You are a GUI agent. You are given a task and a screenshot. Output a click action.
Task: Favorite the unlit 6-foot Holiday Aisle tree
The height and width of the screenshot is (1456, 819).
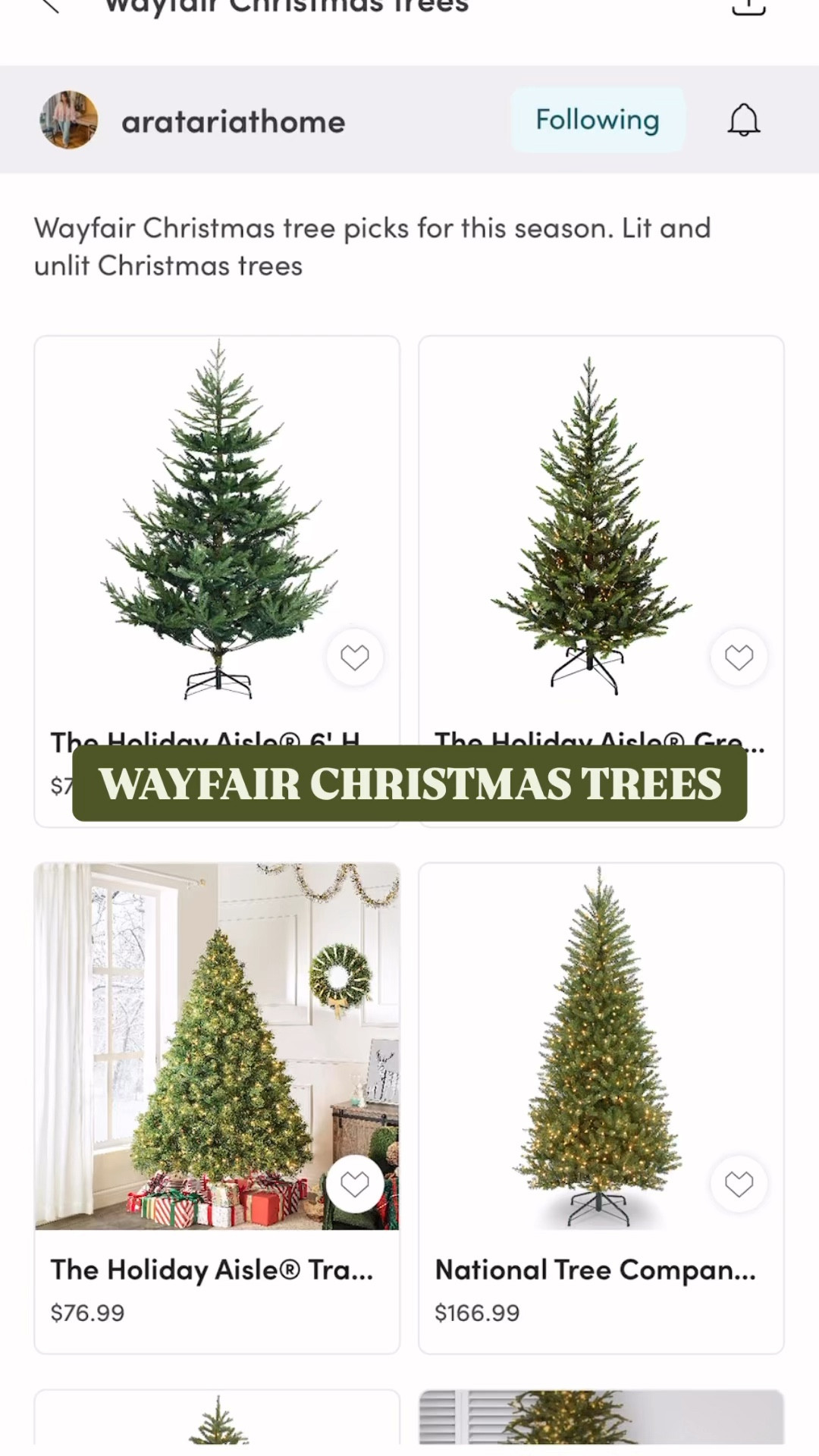355,657
